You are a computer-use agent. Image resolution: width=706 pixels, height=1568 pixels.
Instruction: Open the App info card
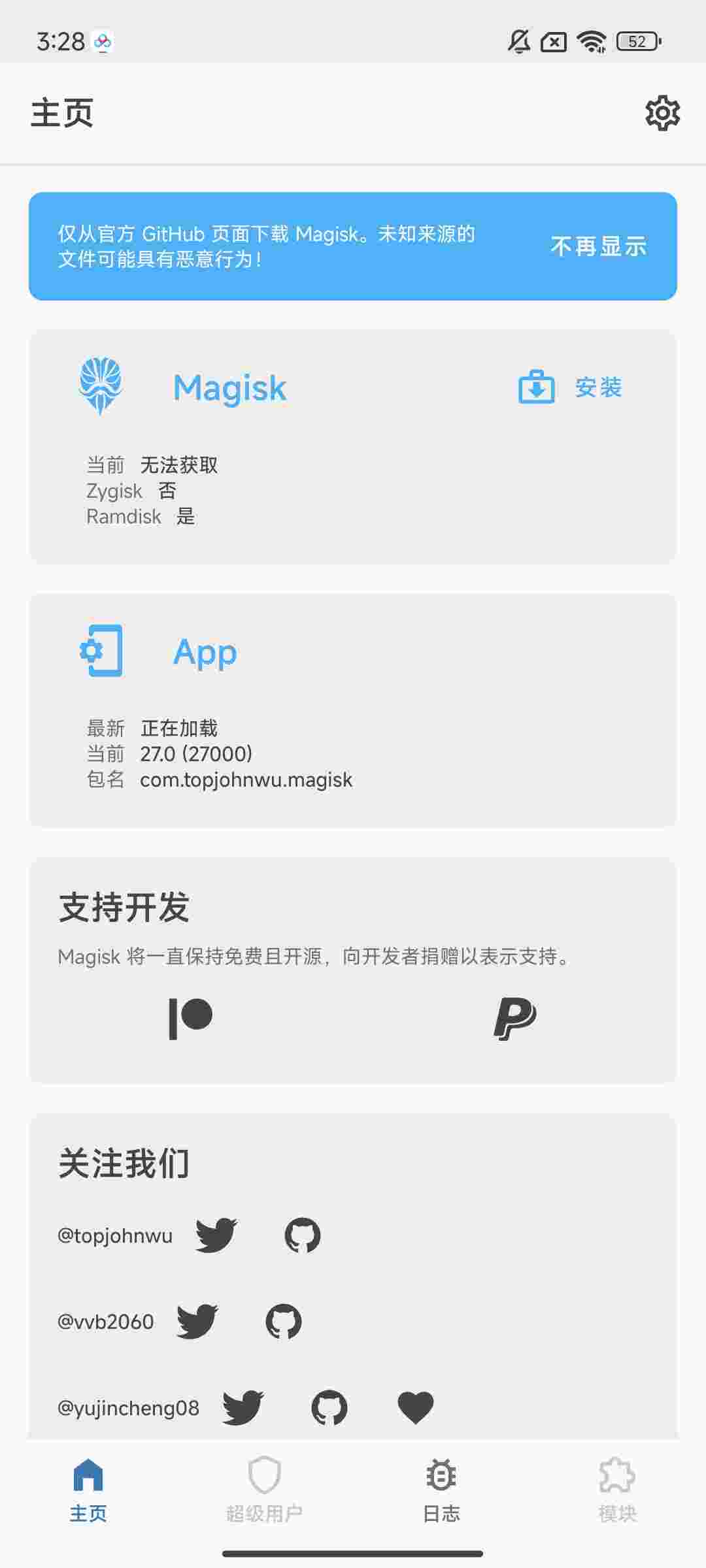coord(353,710)
